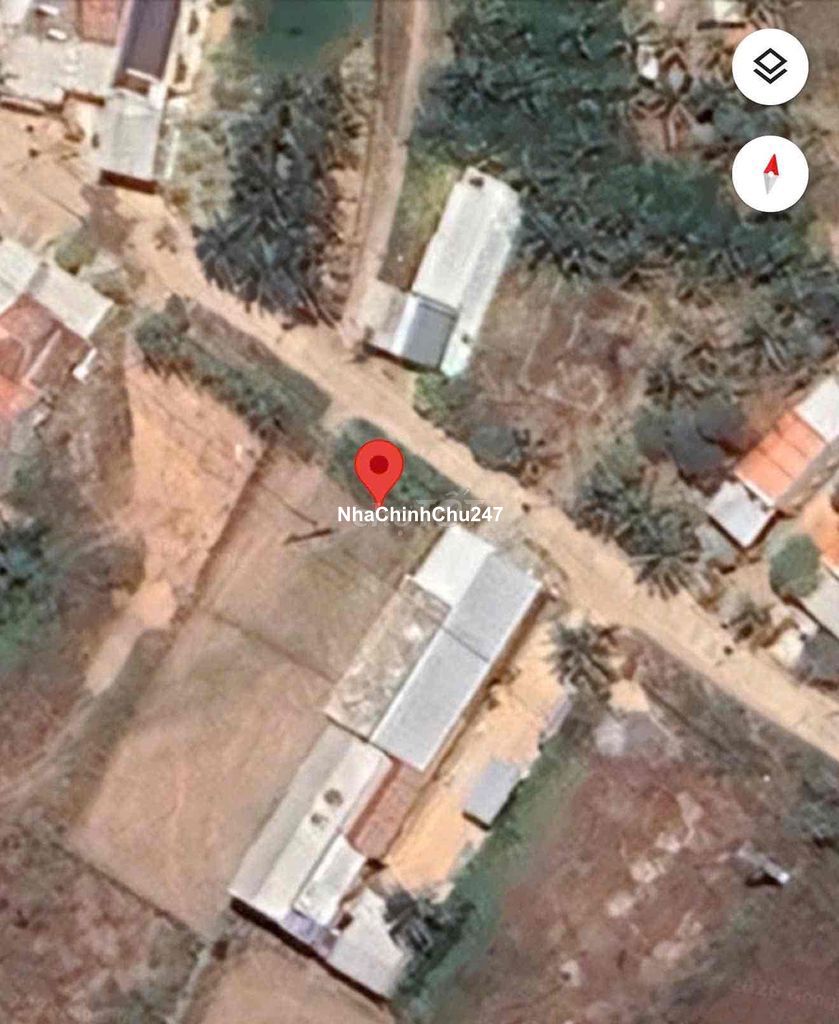This screenshot has height=1024, width=839.
Task: Select the red location pin
Action: (x=379, y=468)
